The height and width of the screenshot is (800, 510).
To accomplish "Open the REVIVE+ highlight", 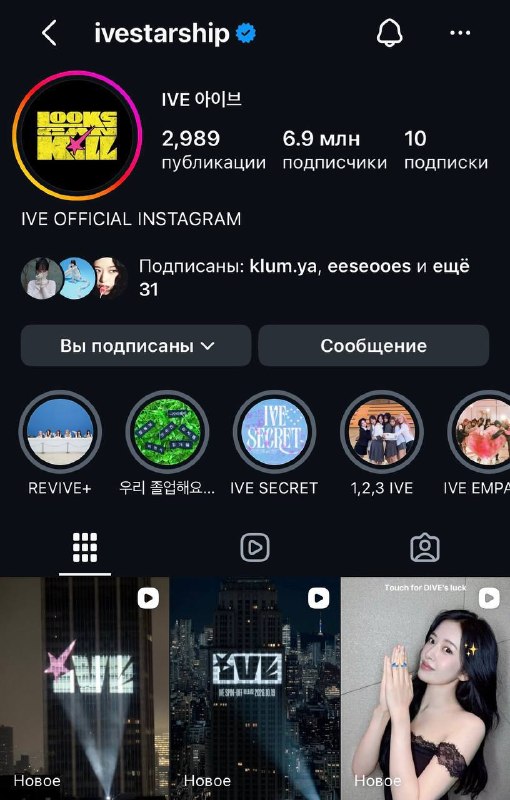I will [x=60, y=443].
